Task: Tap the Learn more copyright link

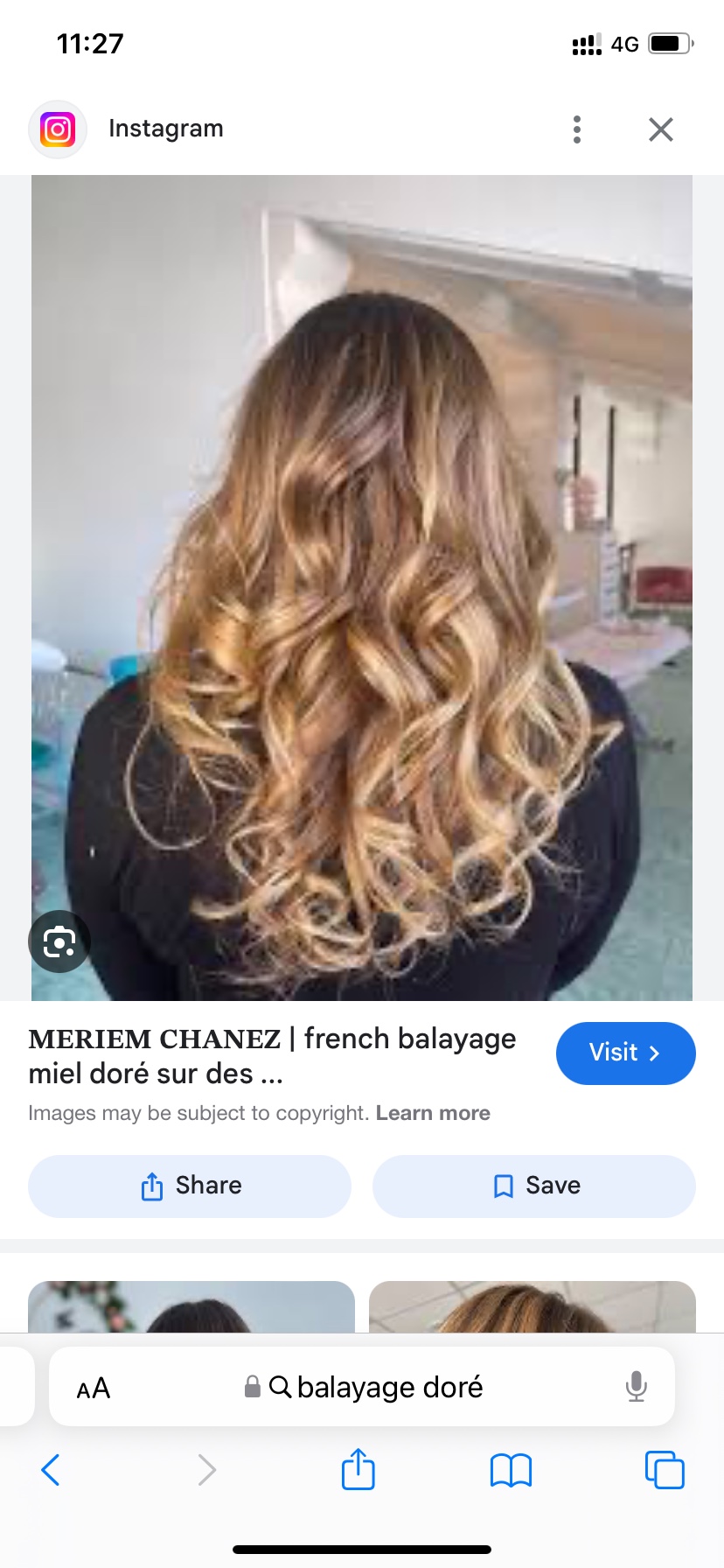Action: tap(433, 1113)
